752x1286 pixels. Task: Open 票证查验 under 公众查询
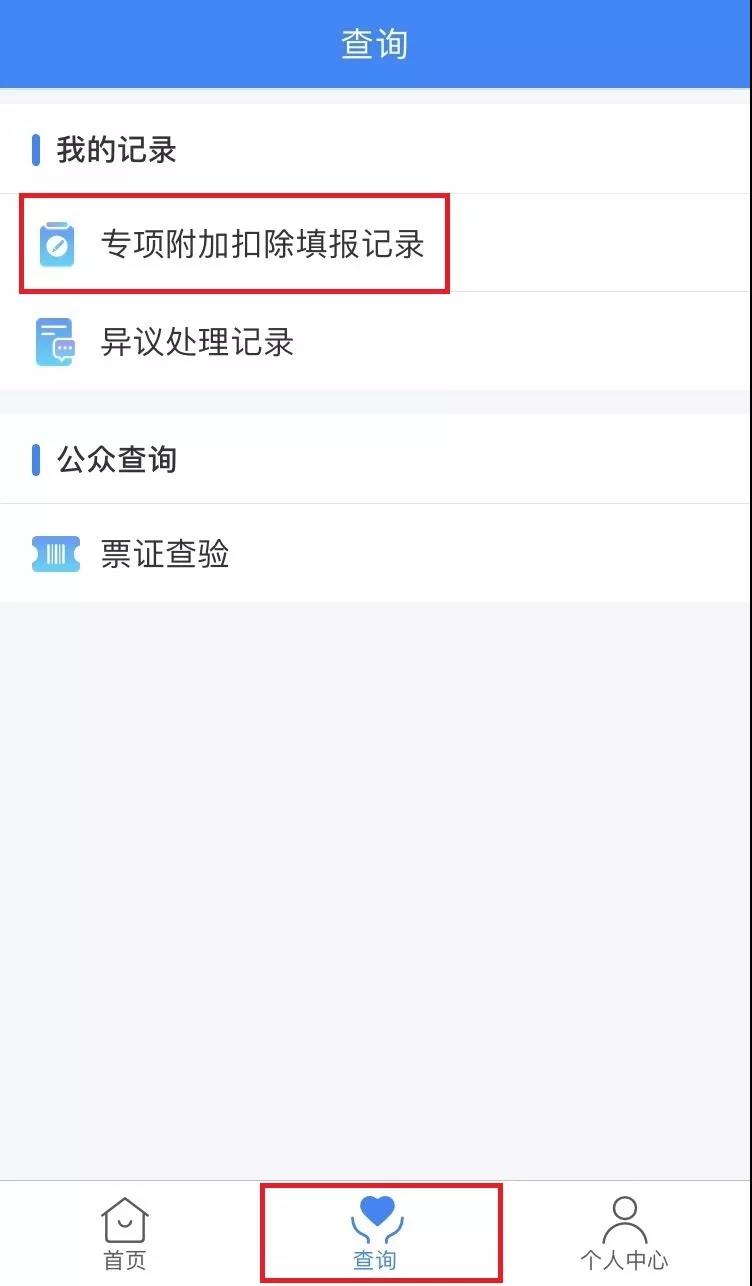(375, 553)
